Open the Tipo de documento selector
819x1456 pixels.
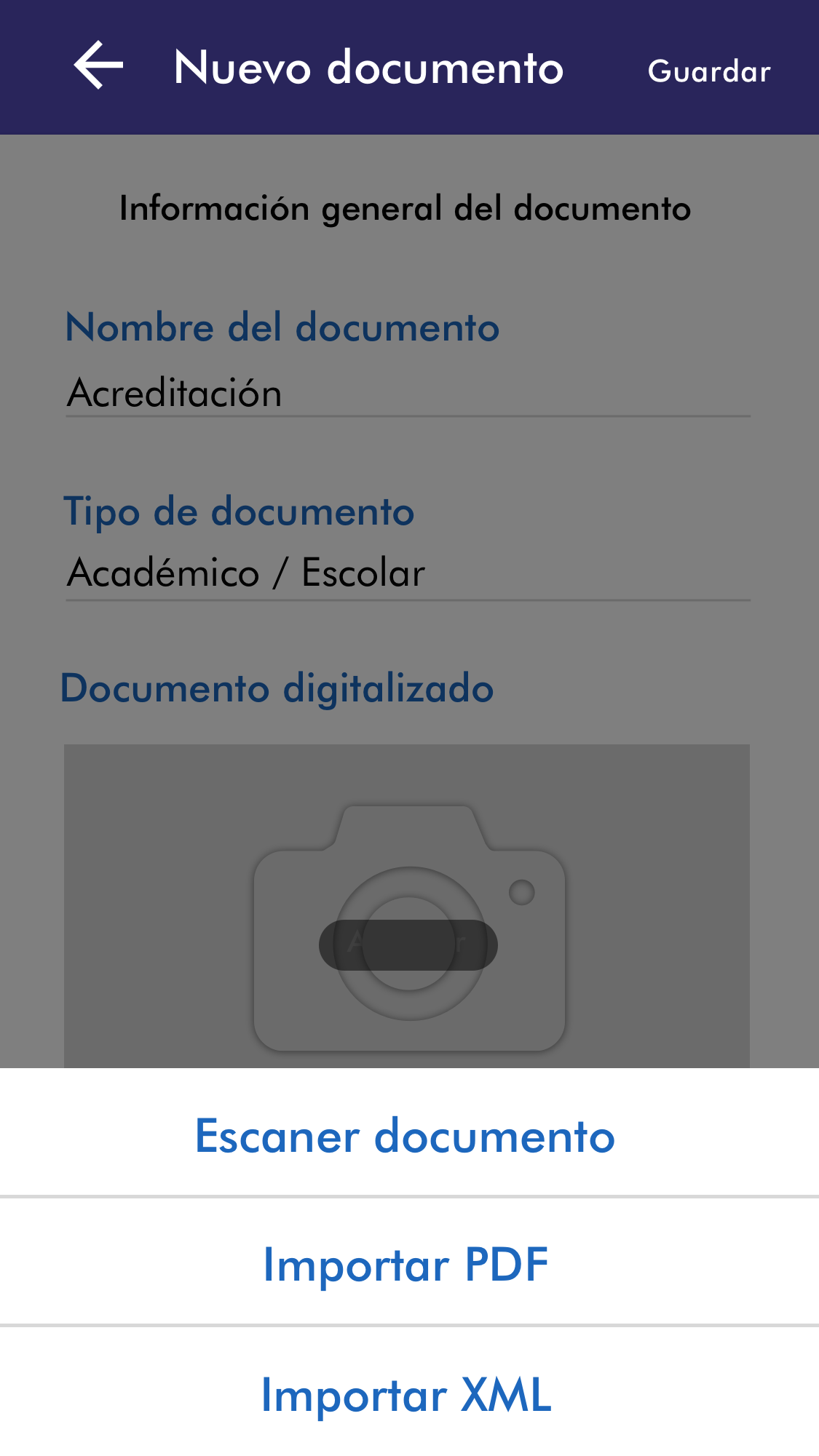(408, 573)
